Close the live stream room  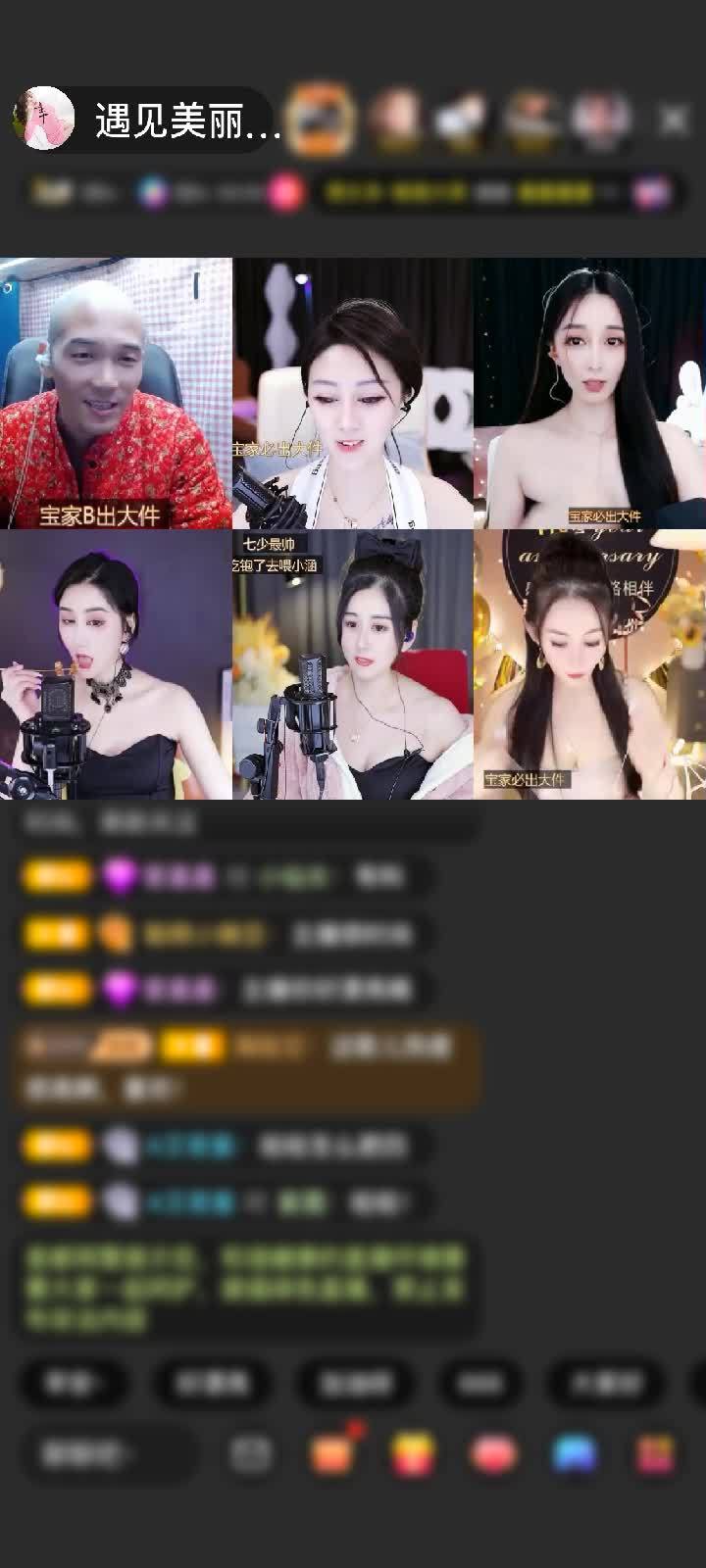coord(674,120)
